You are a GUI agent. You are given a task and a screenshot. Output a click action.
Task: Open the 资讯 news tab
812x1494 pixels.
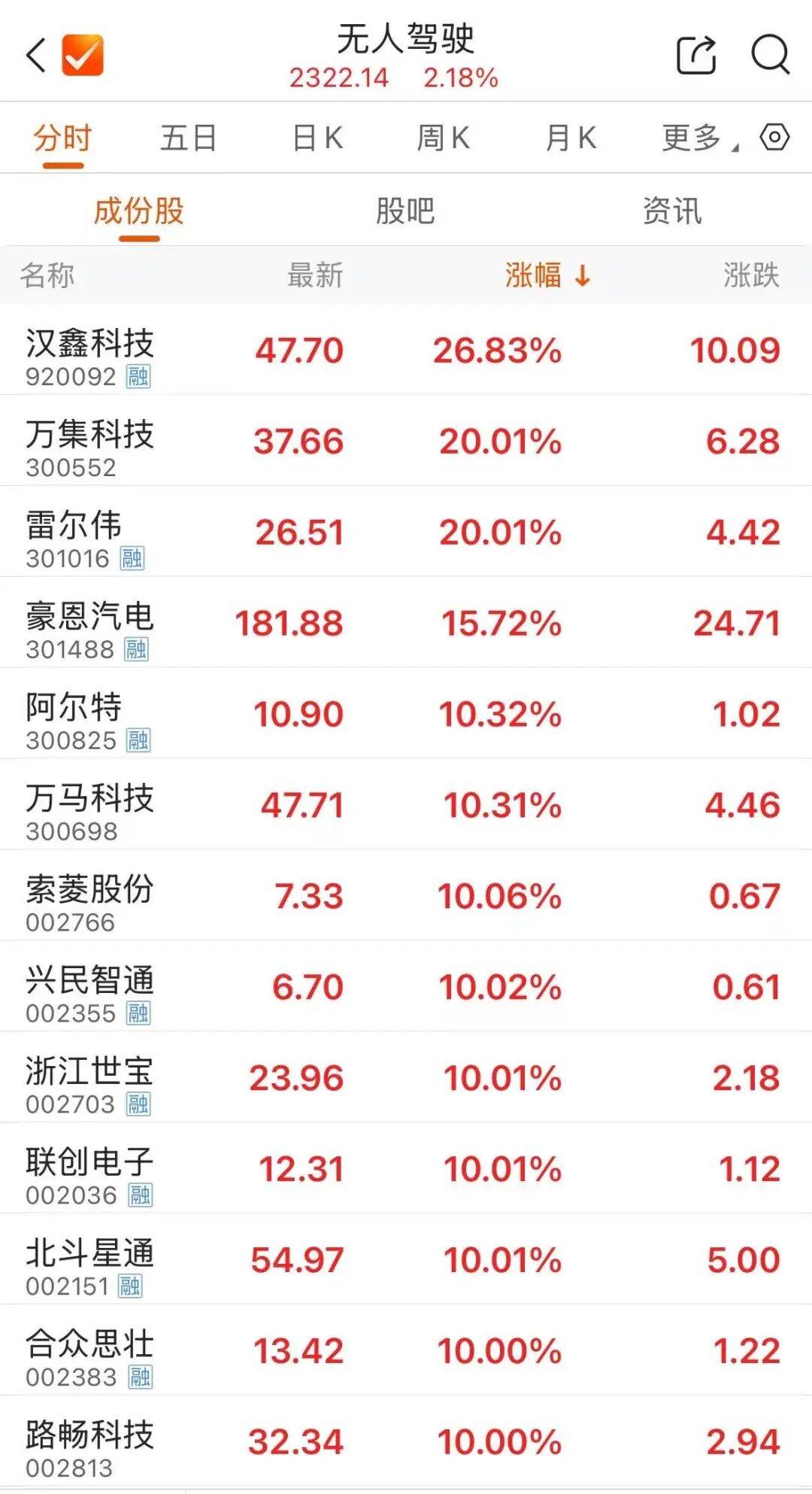[x=672, y=211]
